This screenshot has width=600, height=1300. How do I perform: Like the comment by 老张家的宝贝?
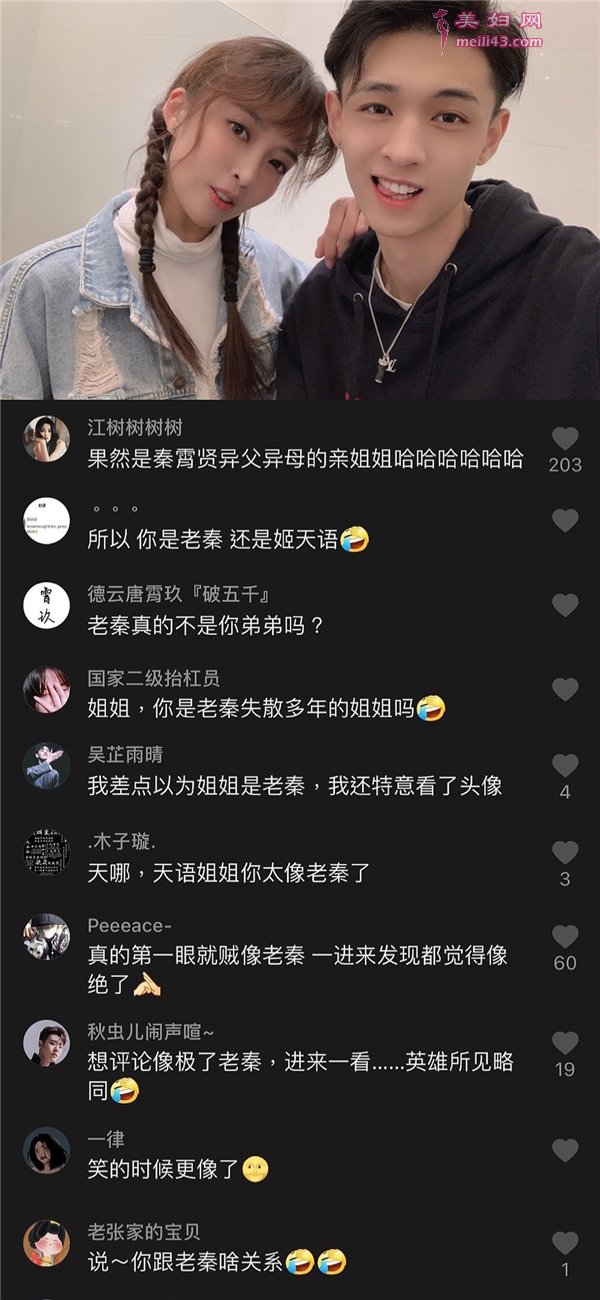(565, 1243)
